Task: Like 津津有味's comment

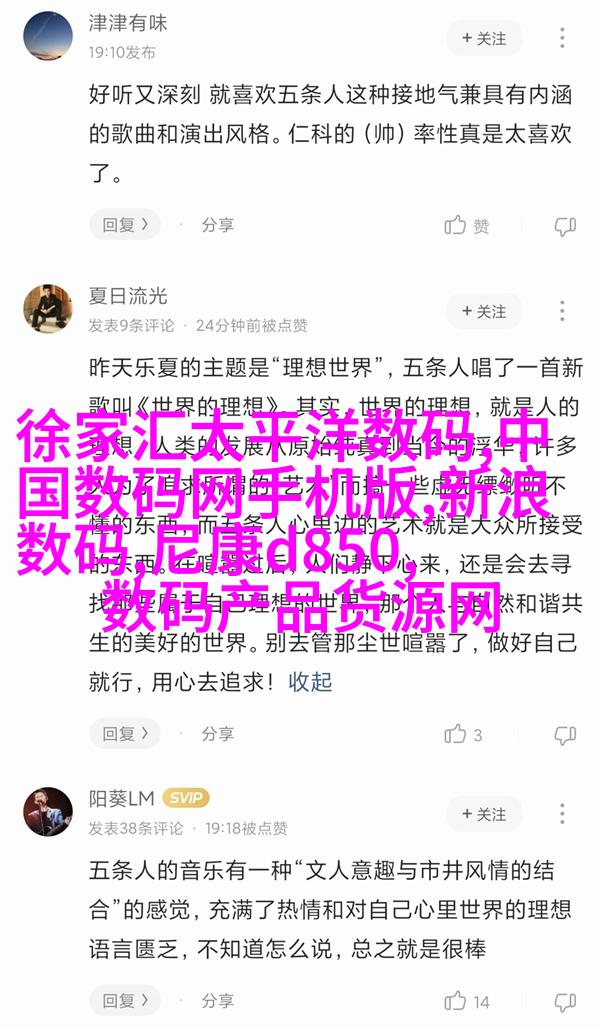Action: [467, 225]
